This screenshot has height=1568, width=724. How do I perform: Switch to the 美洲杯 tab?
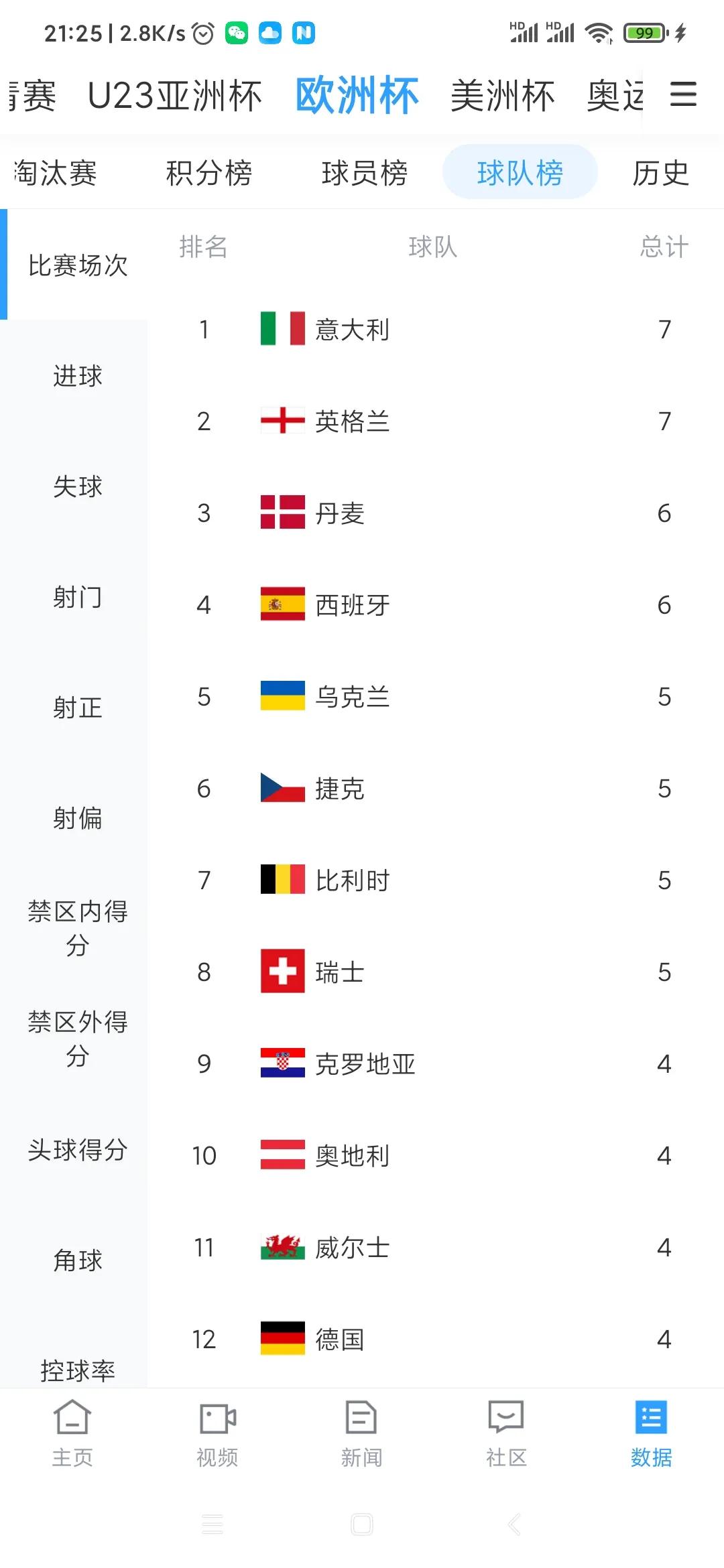(502, 95)
